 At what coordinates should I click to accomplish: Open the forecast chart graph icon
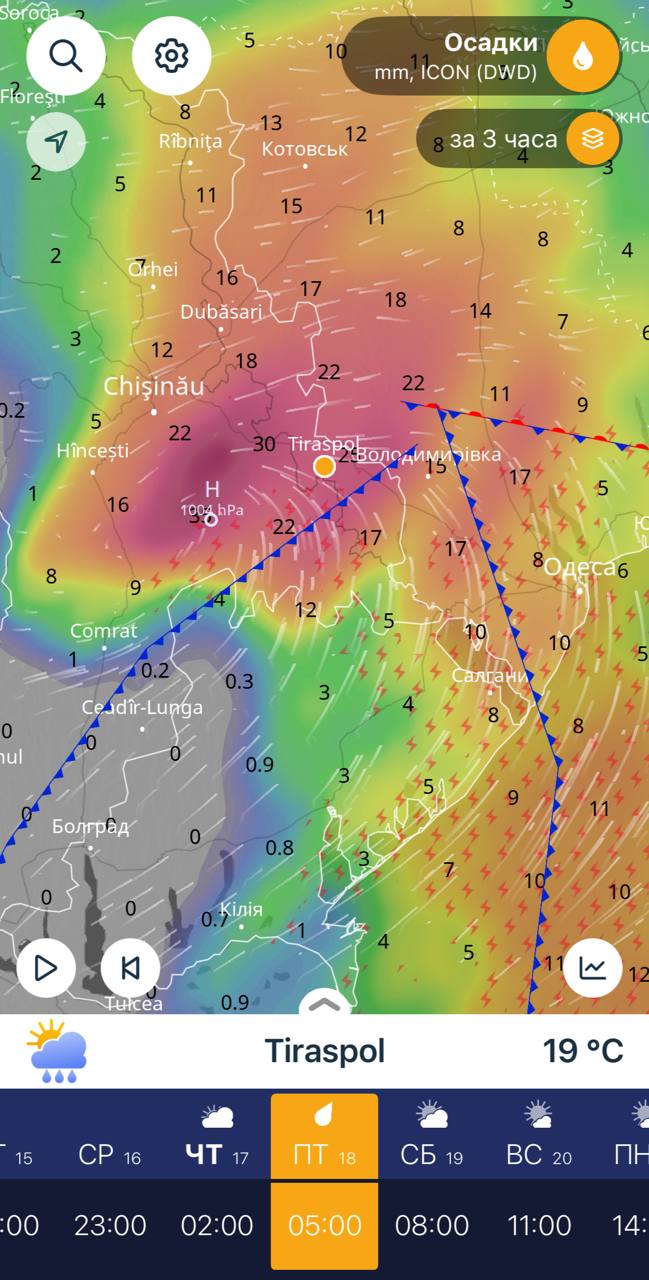[593, 967]
